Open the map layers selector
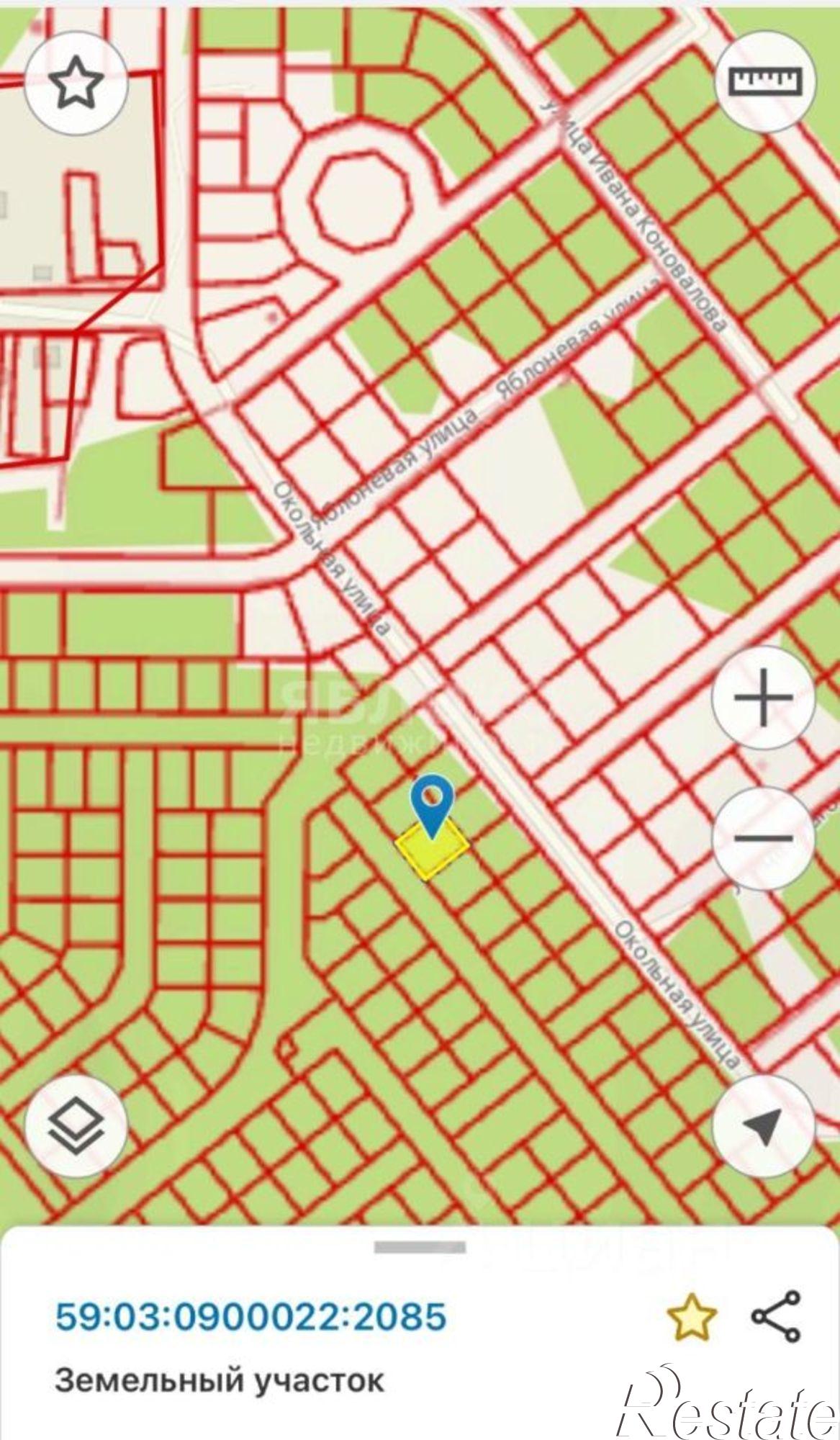The image size is (840, 1440). pos(76,1126)
